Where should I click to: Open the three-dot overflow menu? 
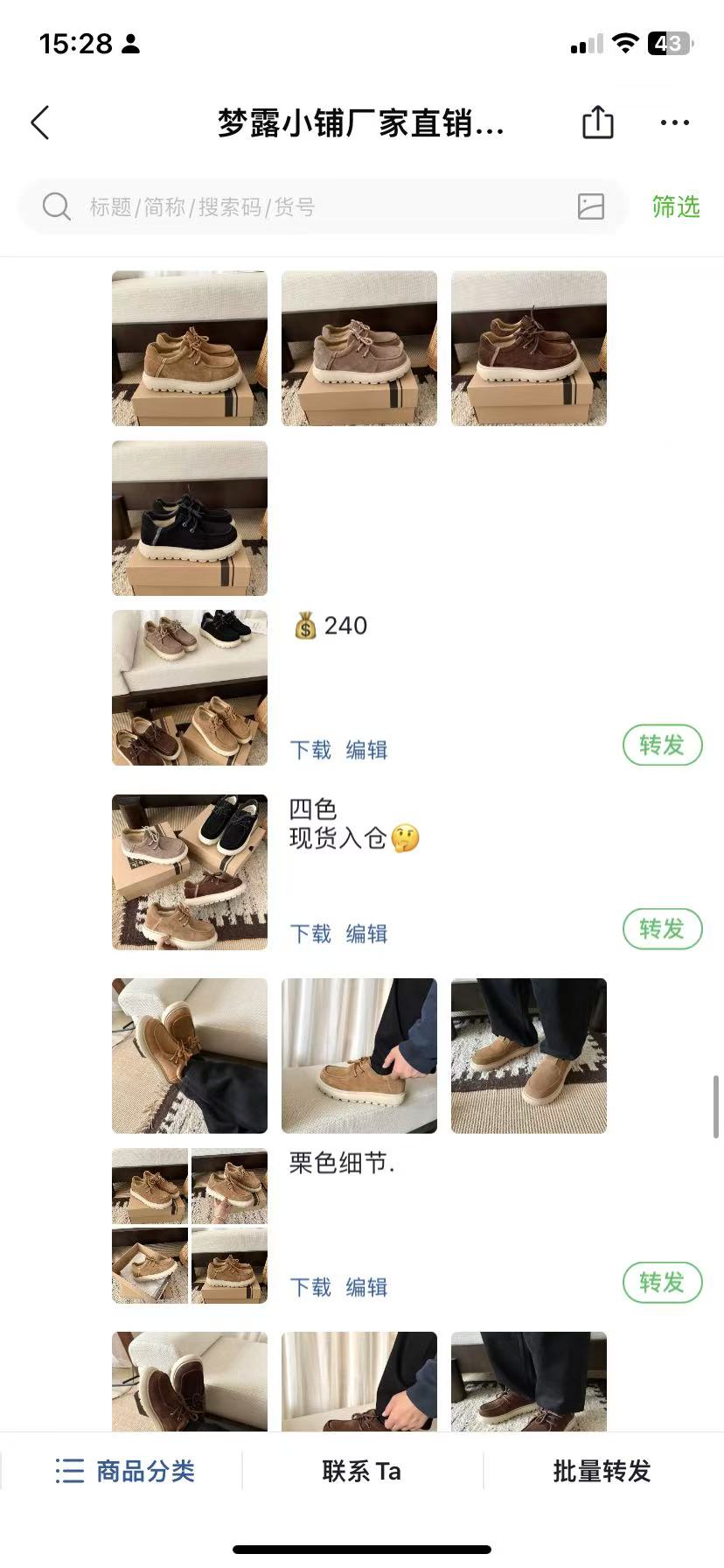click(x=674, y=122)
